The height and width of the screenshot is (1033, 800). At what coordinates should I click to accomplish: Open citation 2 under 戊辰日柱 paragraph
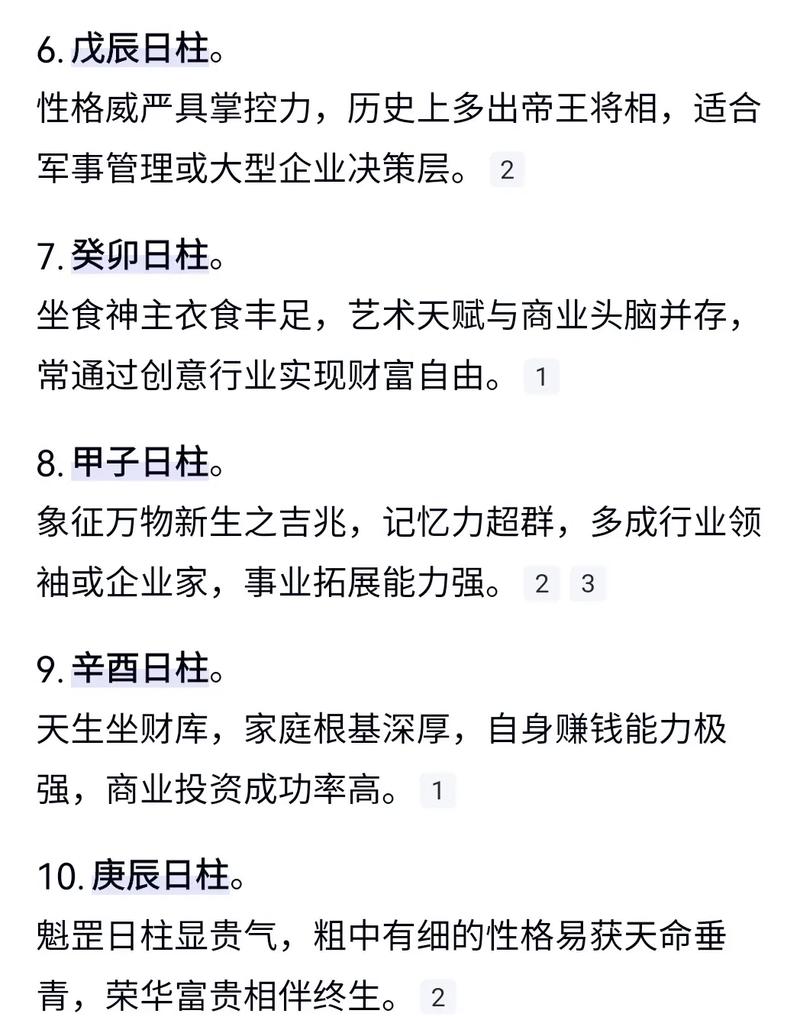pyautogui.click(x=507, y=170)
